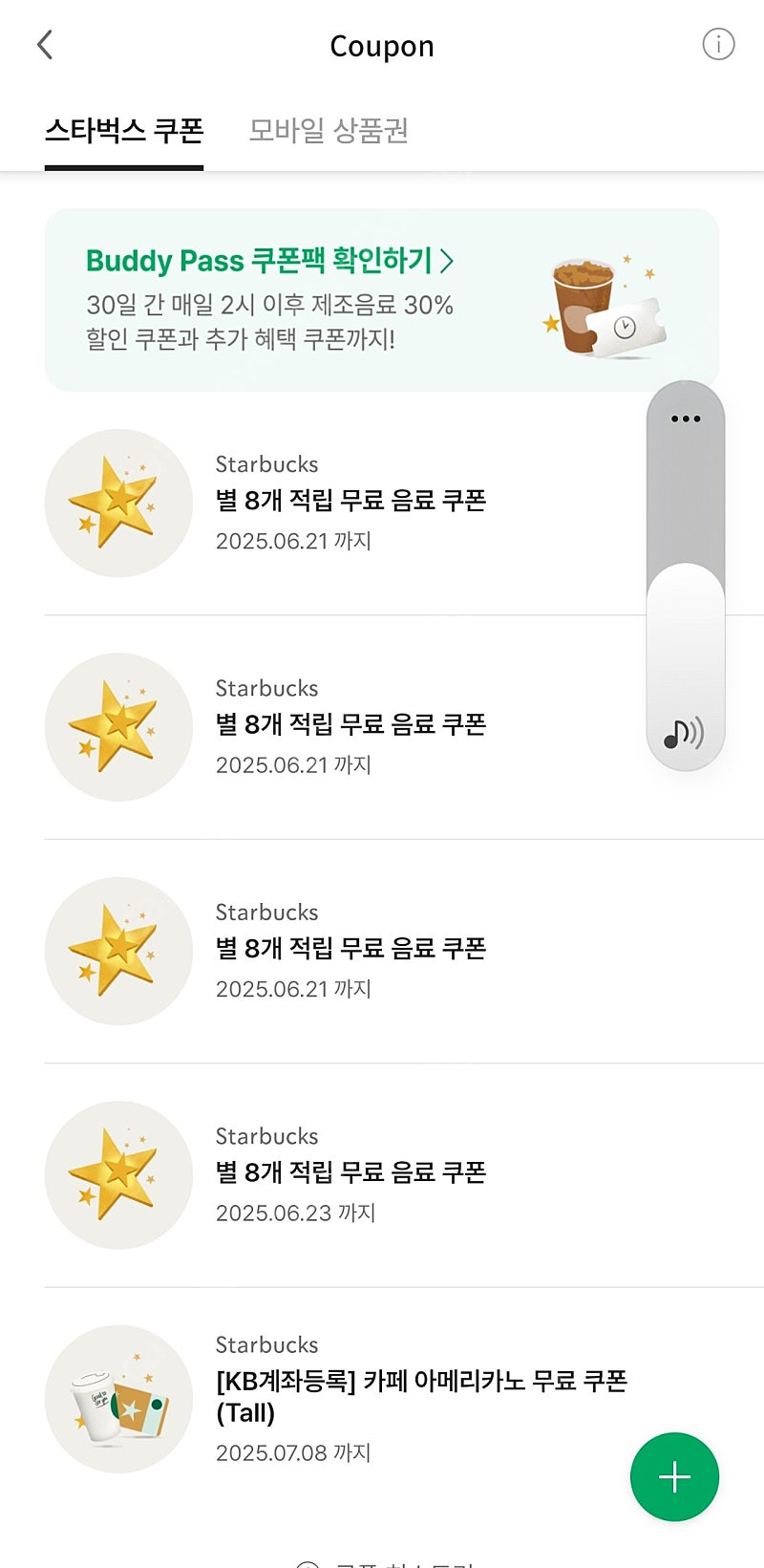Open the coupon info icon
The height and width of the screenshot is (1568, 764).
tap(718, 44)
